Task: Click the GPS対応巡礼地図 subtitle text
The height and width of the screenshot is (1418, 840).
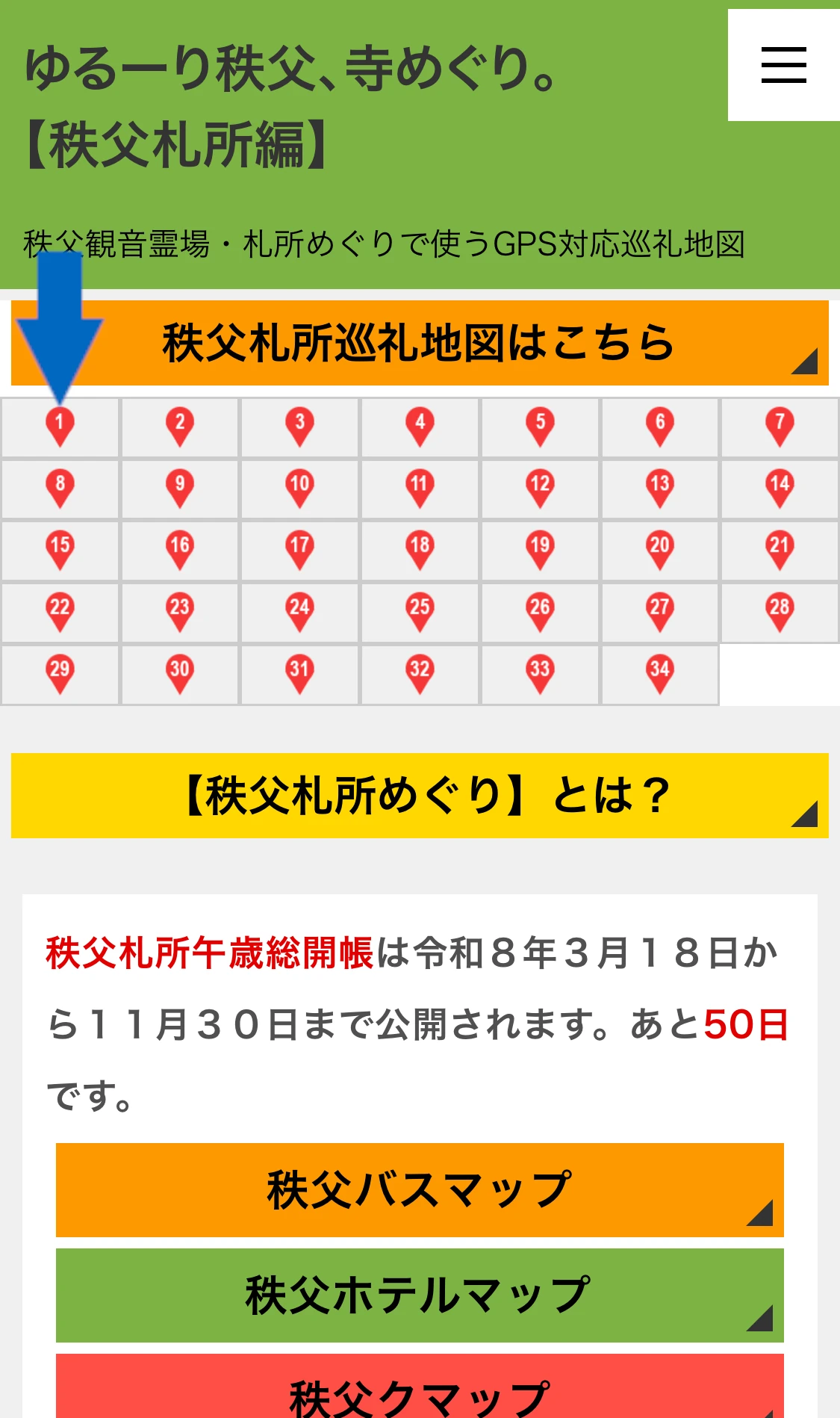Action: (388, 239)
